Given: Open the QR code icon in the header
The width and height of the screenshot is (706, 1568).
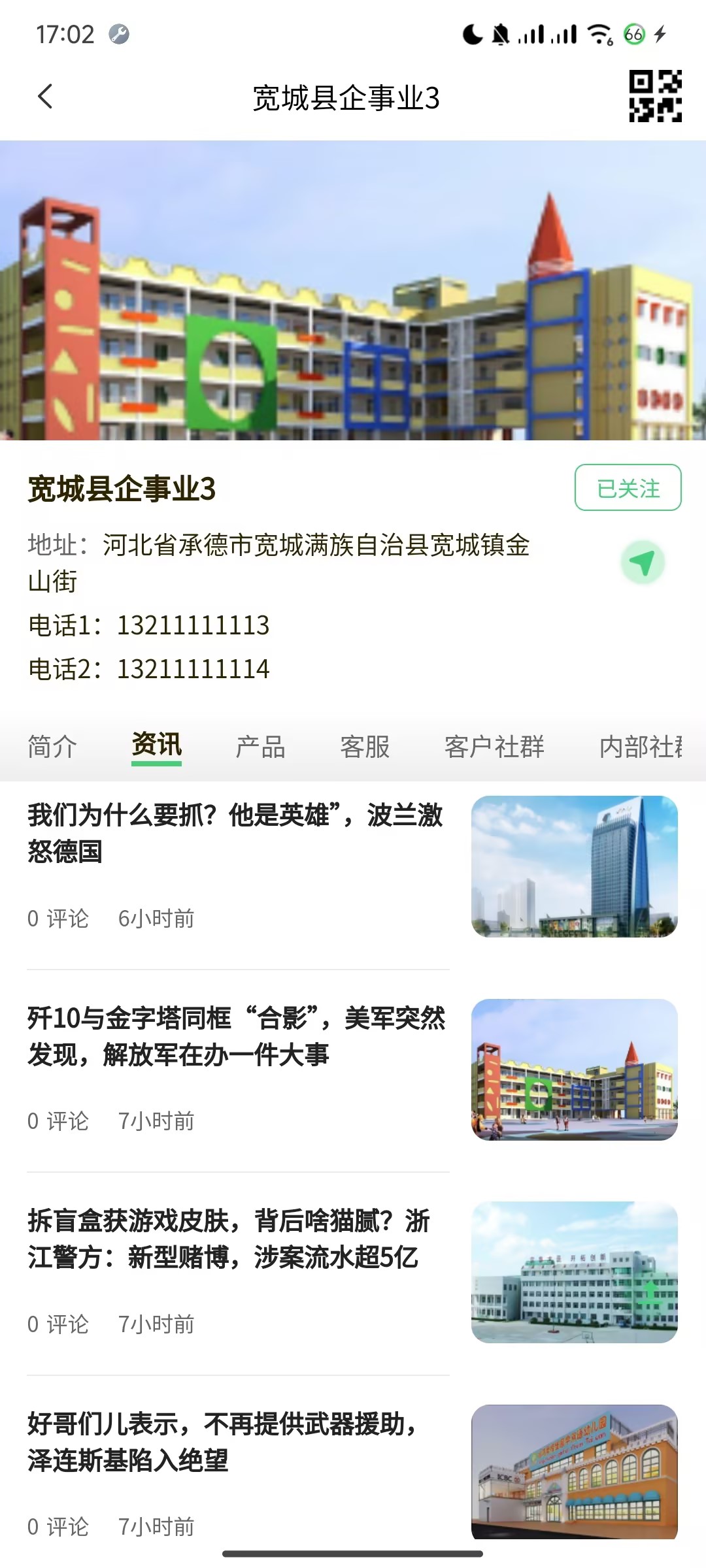Looking at the screenshot, I should [655, 97].
